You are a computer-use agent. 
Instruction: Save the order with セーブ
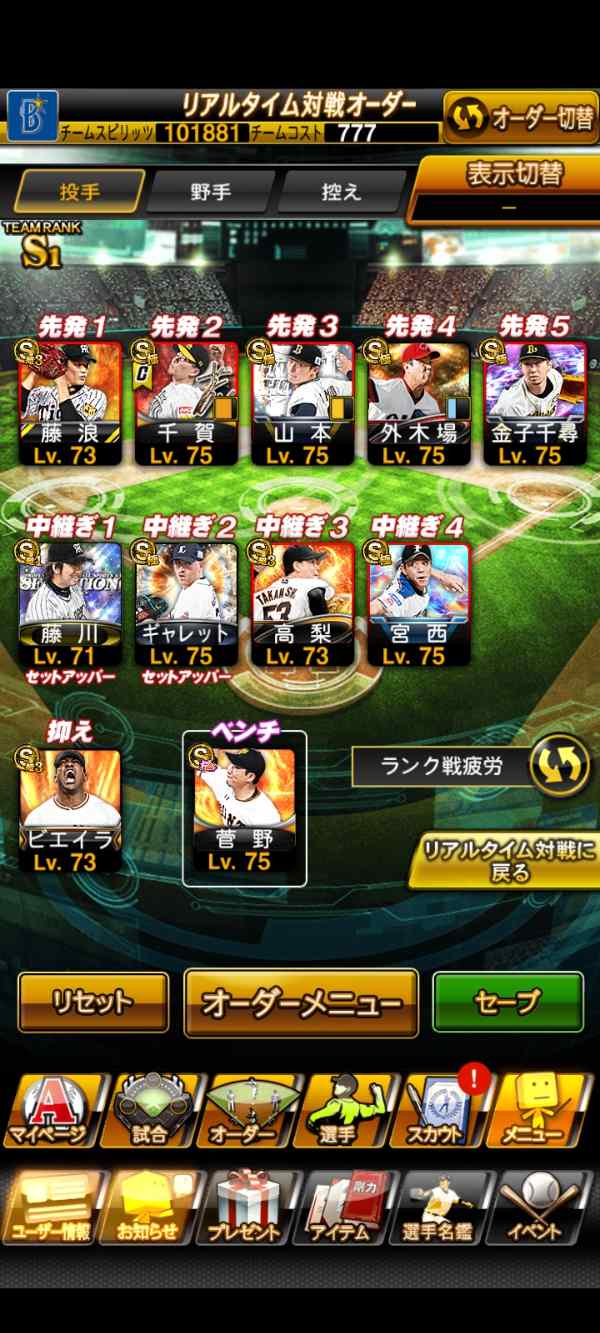(x=508, y=1001)
